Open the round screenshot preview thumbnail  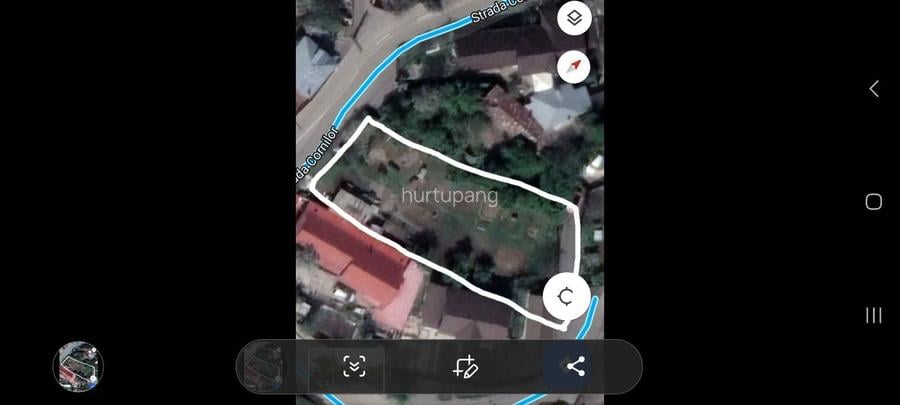pos(78,366)
